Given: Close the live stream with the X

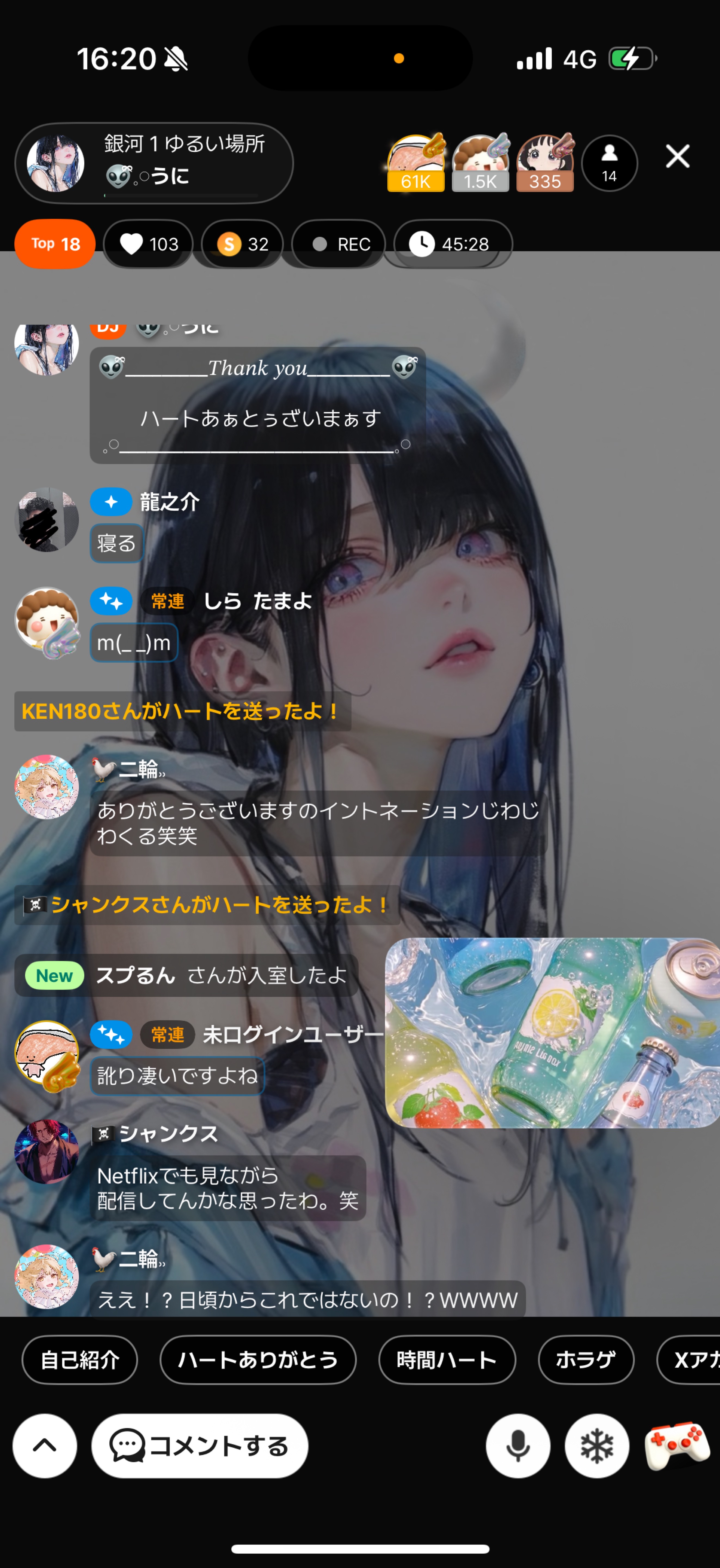Looking at the screenshot, I should click(677, 157).
